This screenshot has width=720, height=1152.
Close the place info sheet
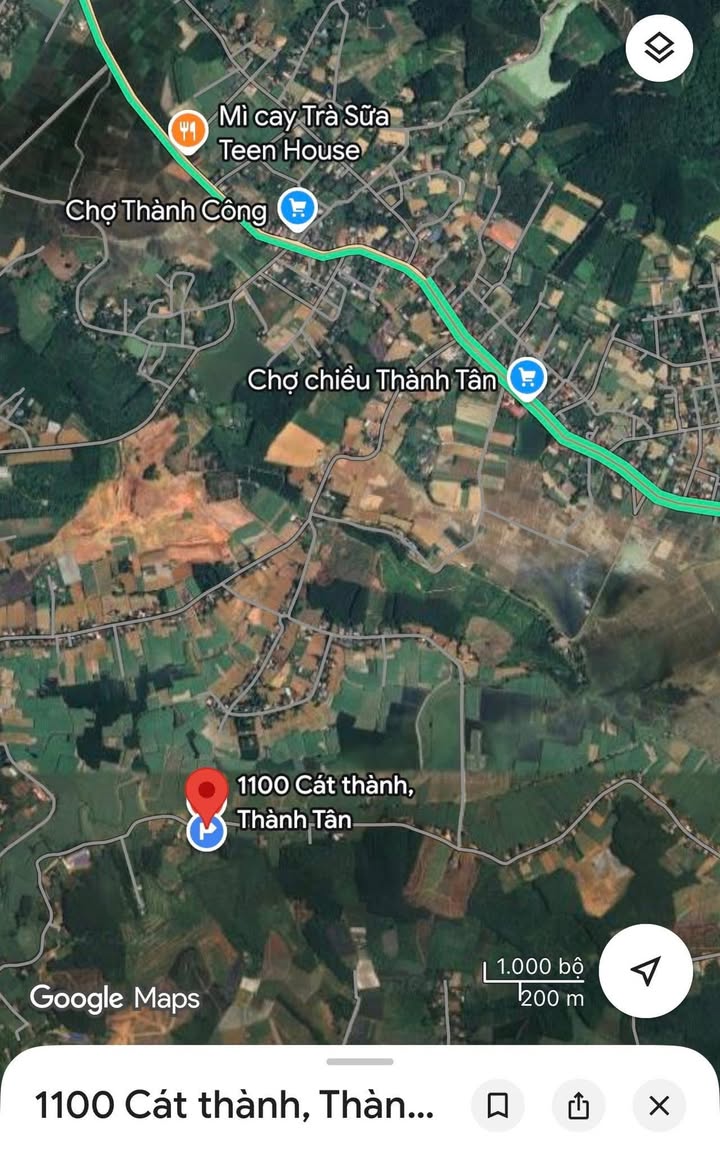coord(658,1105)
